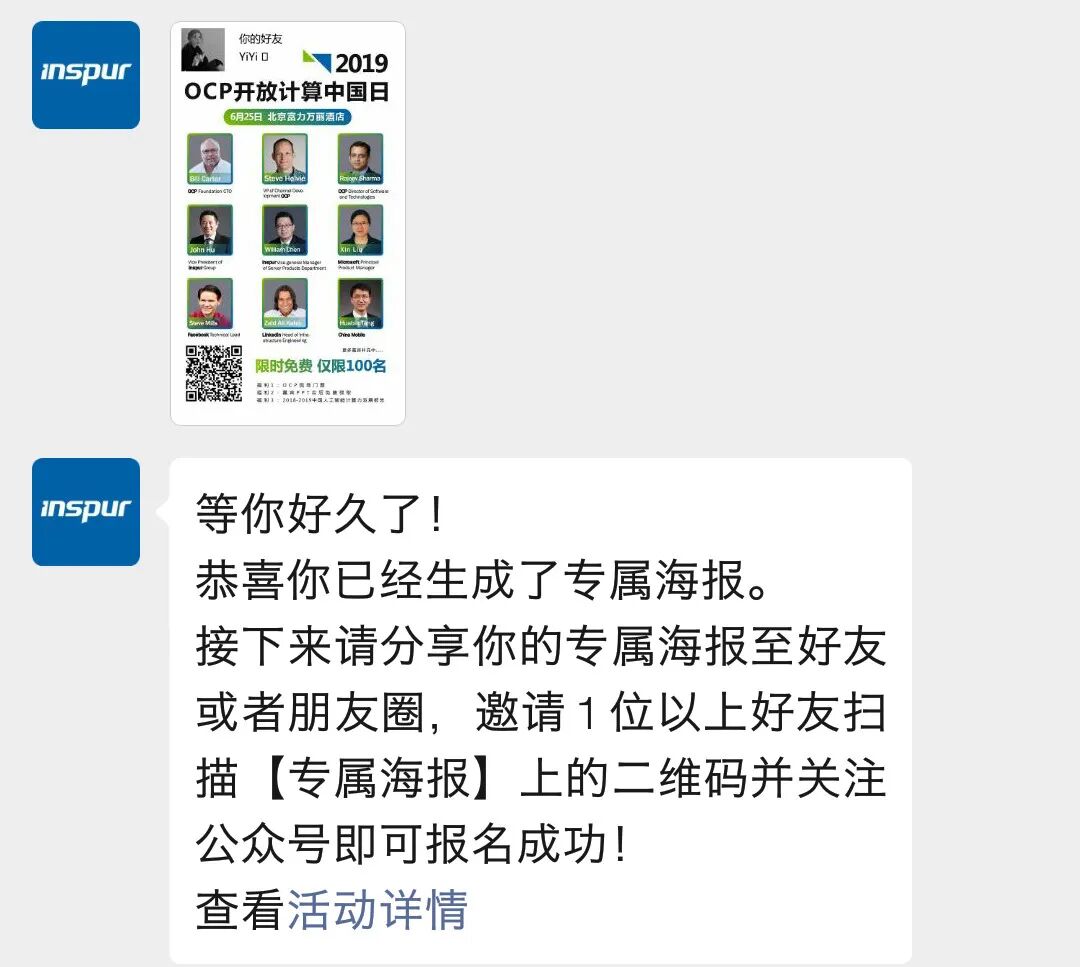The height and width of the screenshot is (967, 1080).
Task: Open the 活动详情 link
Action: pos(377,909)
